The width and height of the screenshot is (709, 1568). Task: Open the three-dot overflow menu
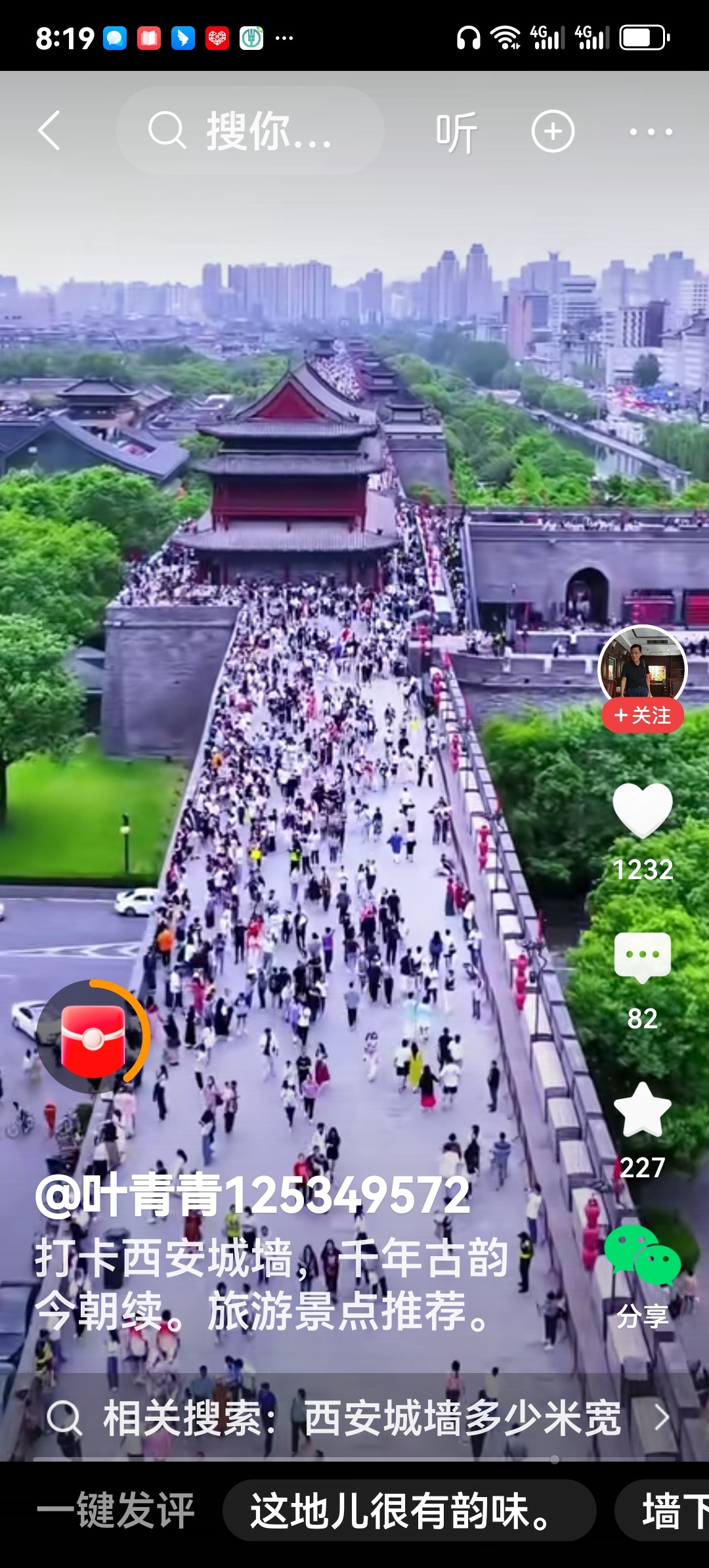click(x=651, y=132)
